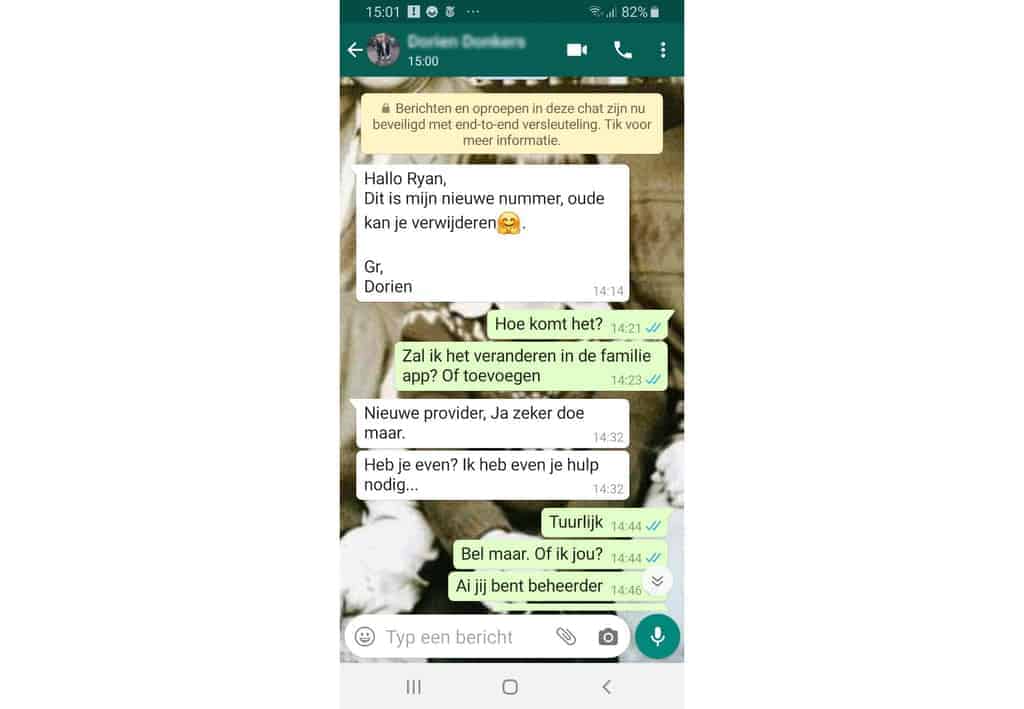Image resolution: width=1024 pixels, height=709 pixels.
Task: Tap the end-to-end encryption notice
Action: point(511,124)
